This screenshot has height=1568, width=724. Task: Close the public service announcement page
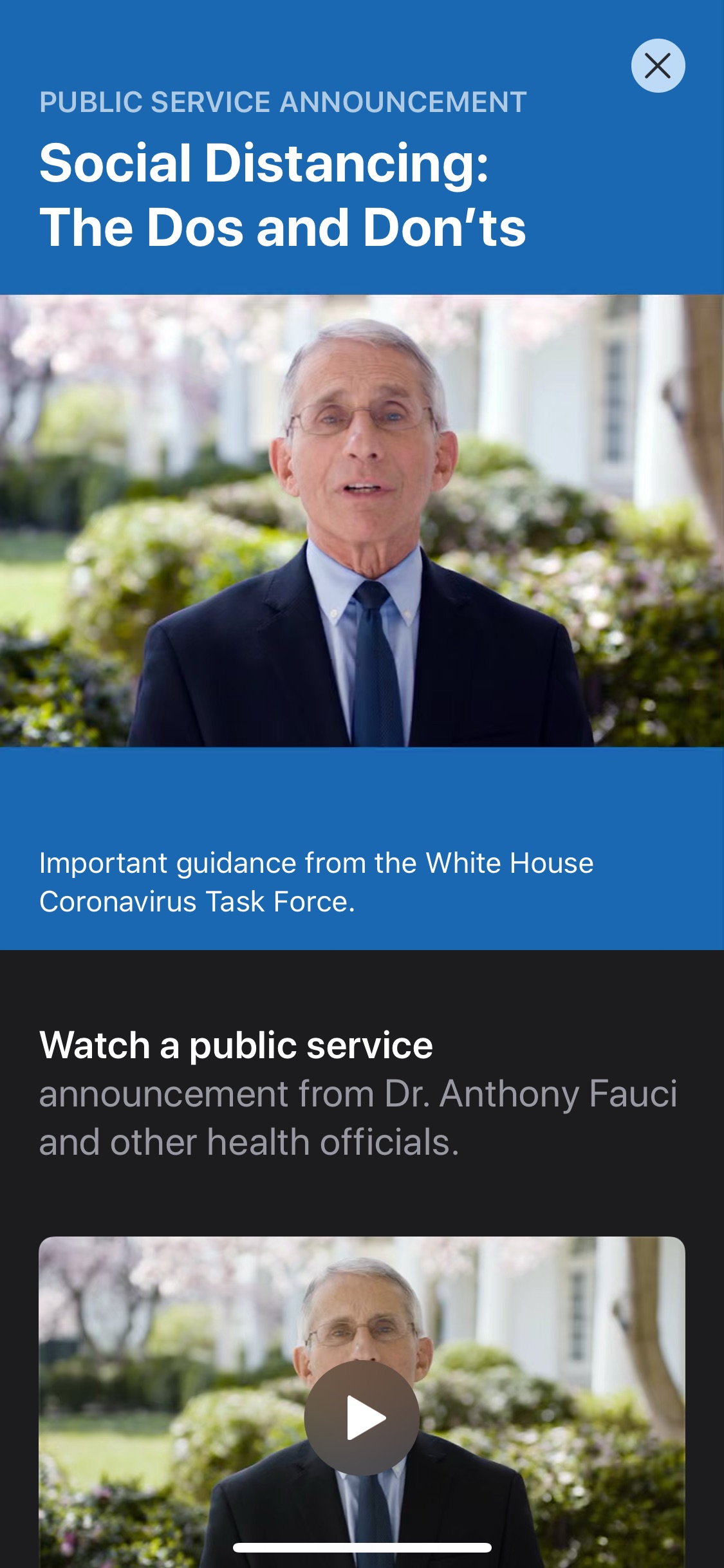click(658, 66)
